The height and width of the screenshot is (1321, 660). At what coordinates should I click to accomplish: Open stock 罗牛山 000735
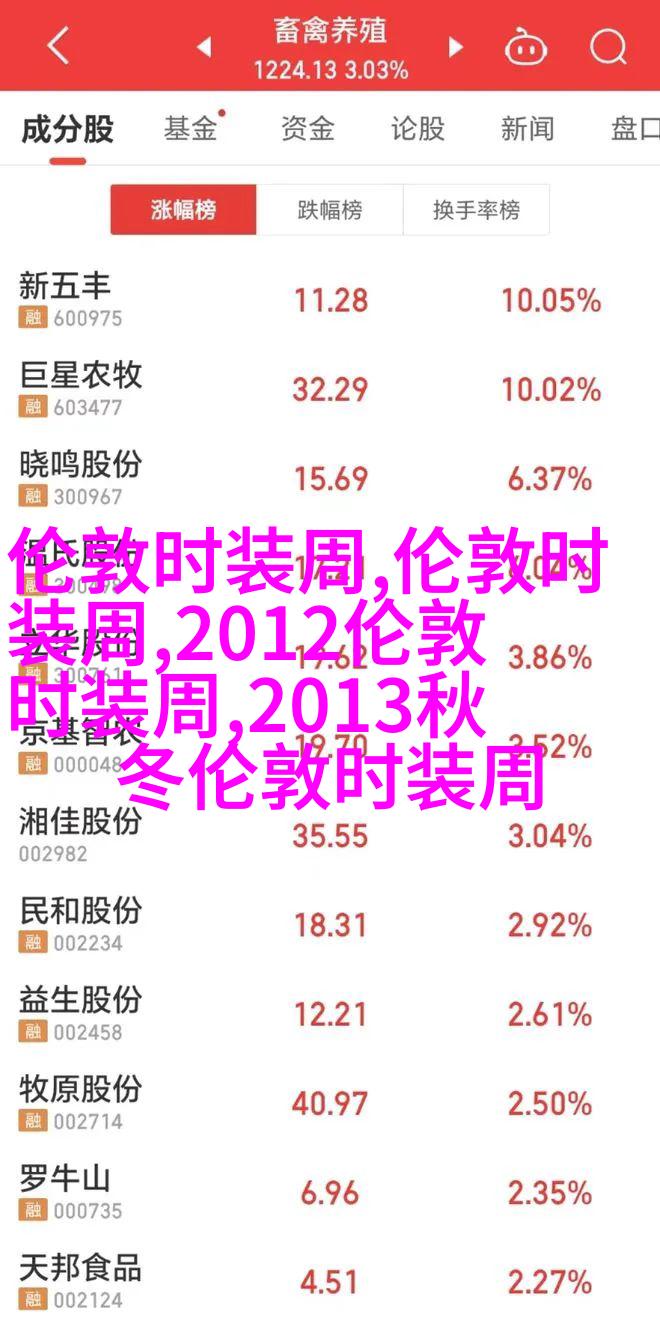point(330,1192)
